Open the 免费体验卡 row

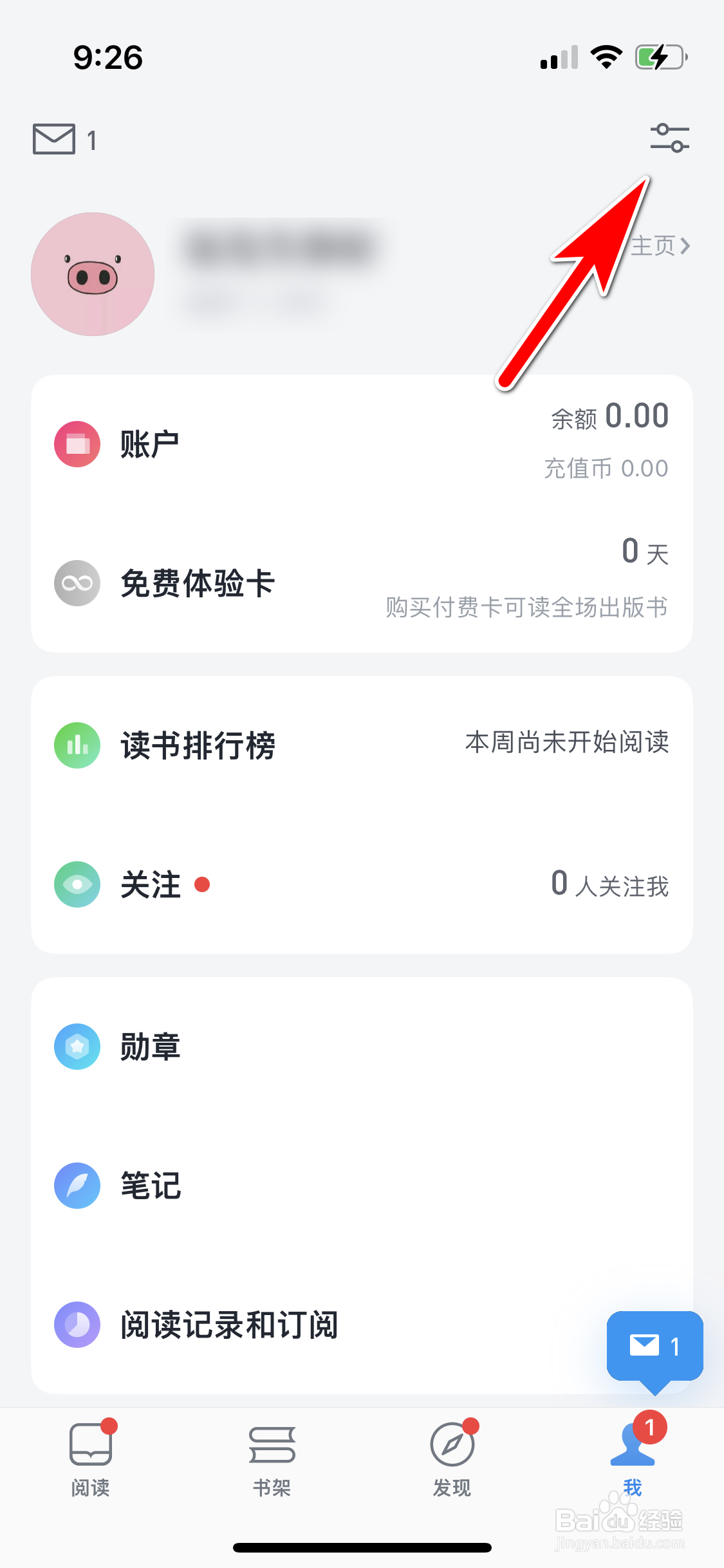tap(362, 583)
